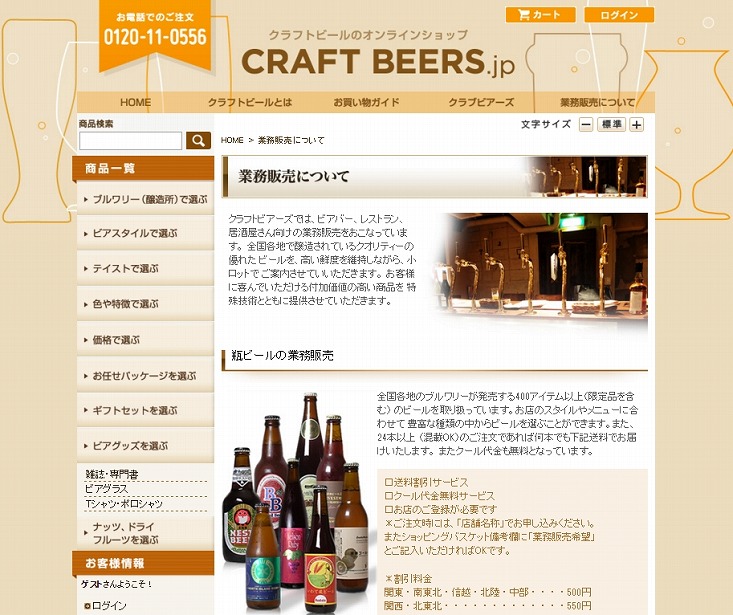
Task: Open ビアスタイルで選ぶ category
Action: tap(146, 234)
